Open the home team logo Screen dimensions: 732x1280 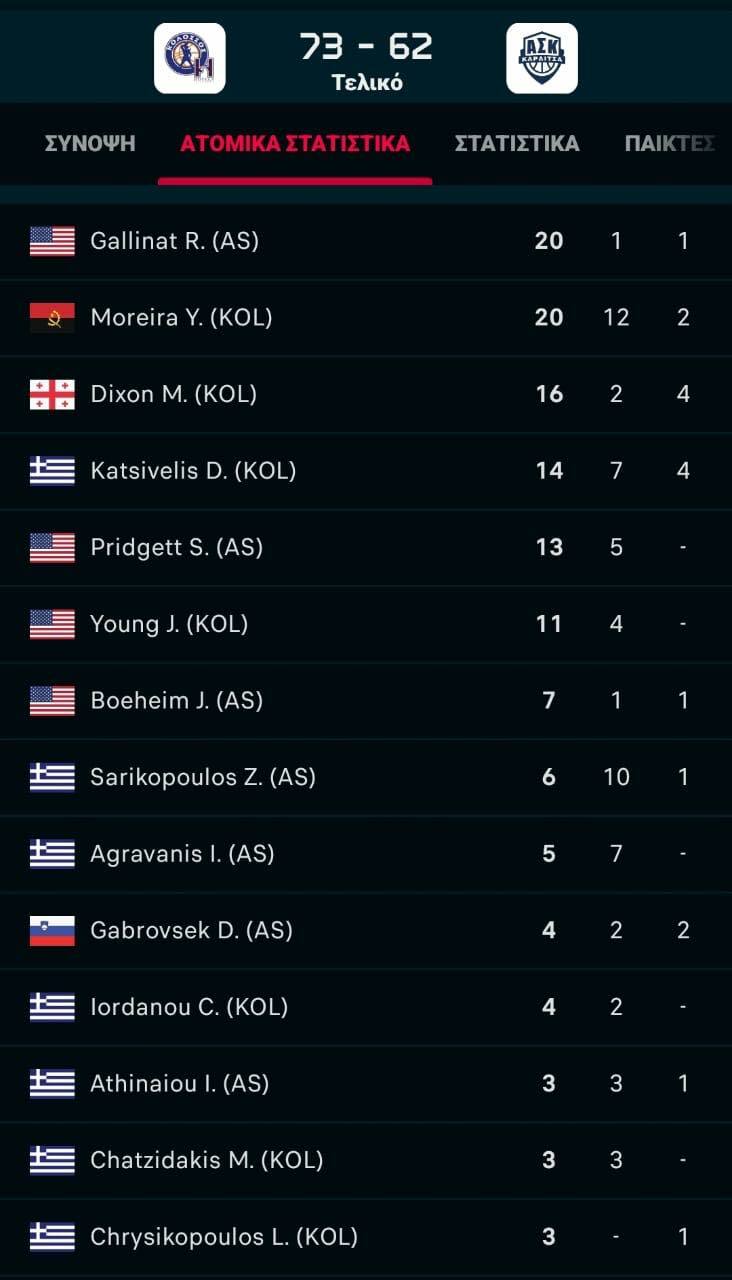click(x=189, y=58)
